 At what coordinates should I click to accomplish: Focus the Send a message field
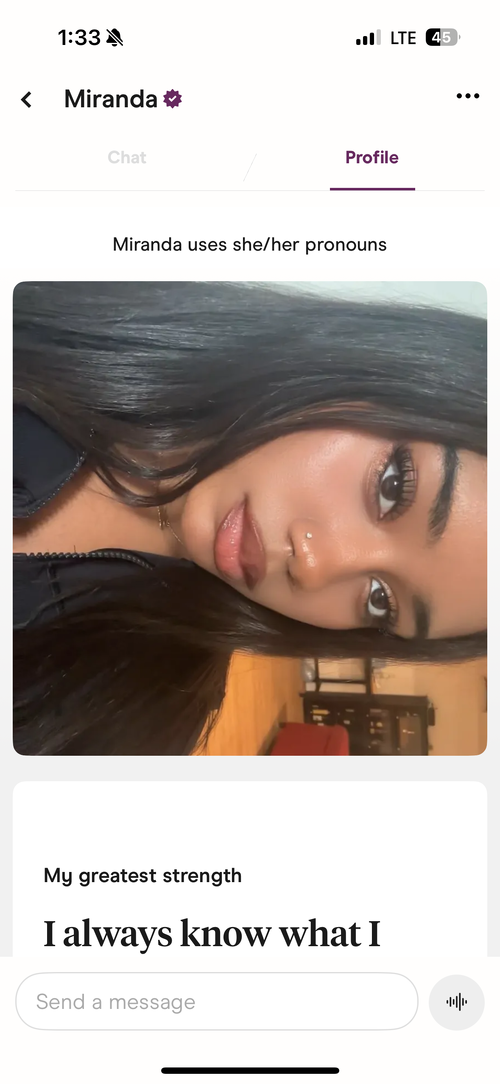[x=216, y=1001]
